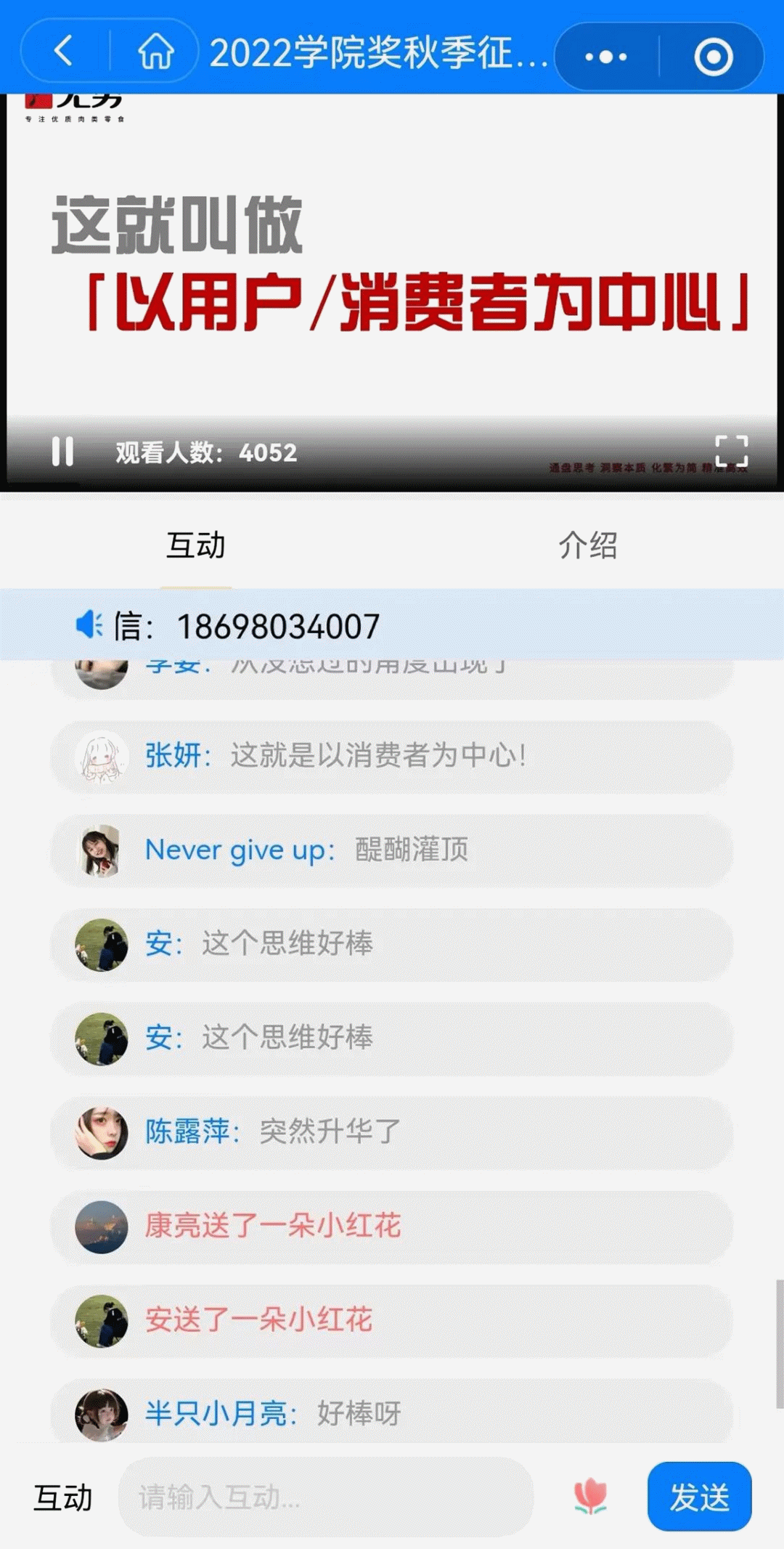The height and width of the screenshot is (1549, 784).
Task: Pause the live video
Action: click(x=63, y=452)
